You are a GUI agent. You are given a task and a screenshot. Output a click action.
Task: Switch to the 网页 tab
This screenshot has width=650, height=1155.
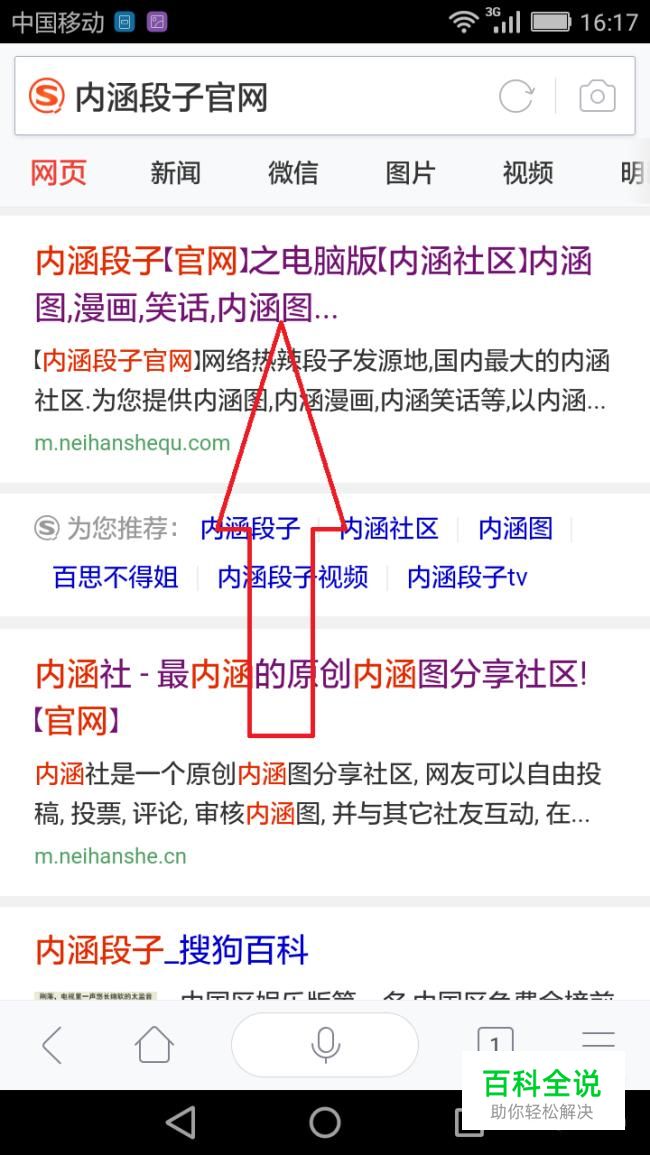tap(58, 173)
